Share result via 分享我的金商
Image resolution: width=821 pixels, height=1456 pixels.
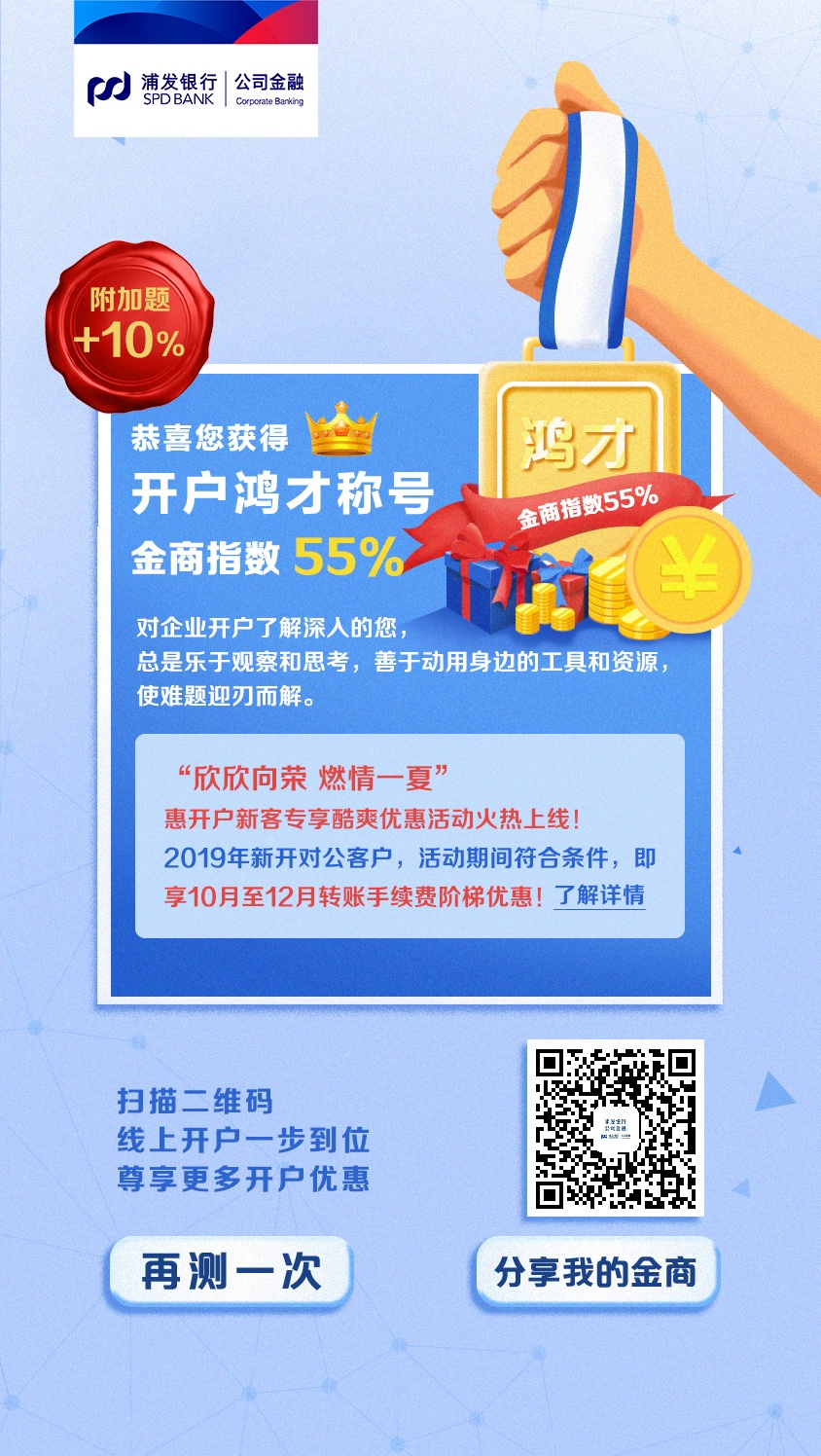coord(595,1271)
